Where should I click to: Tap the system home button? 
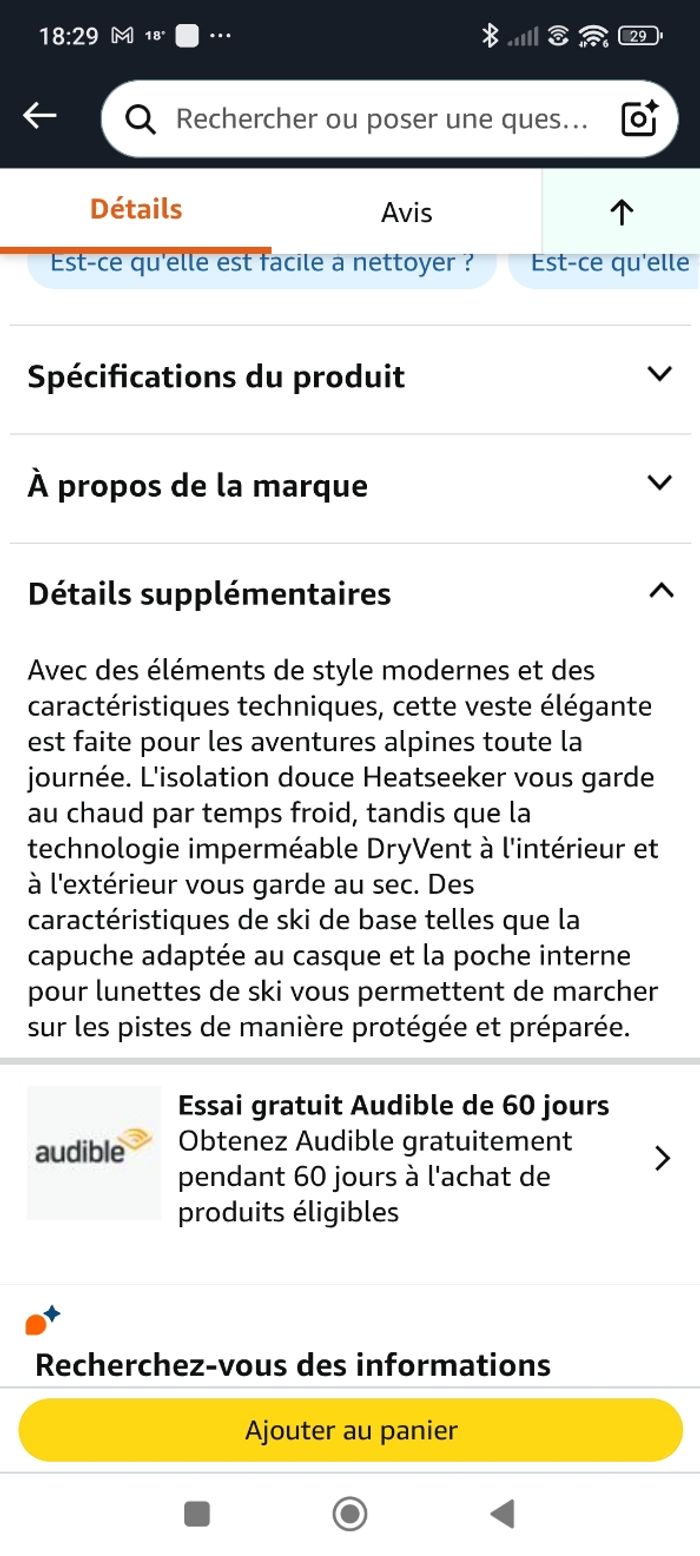click(350, 1514)
